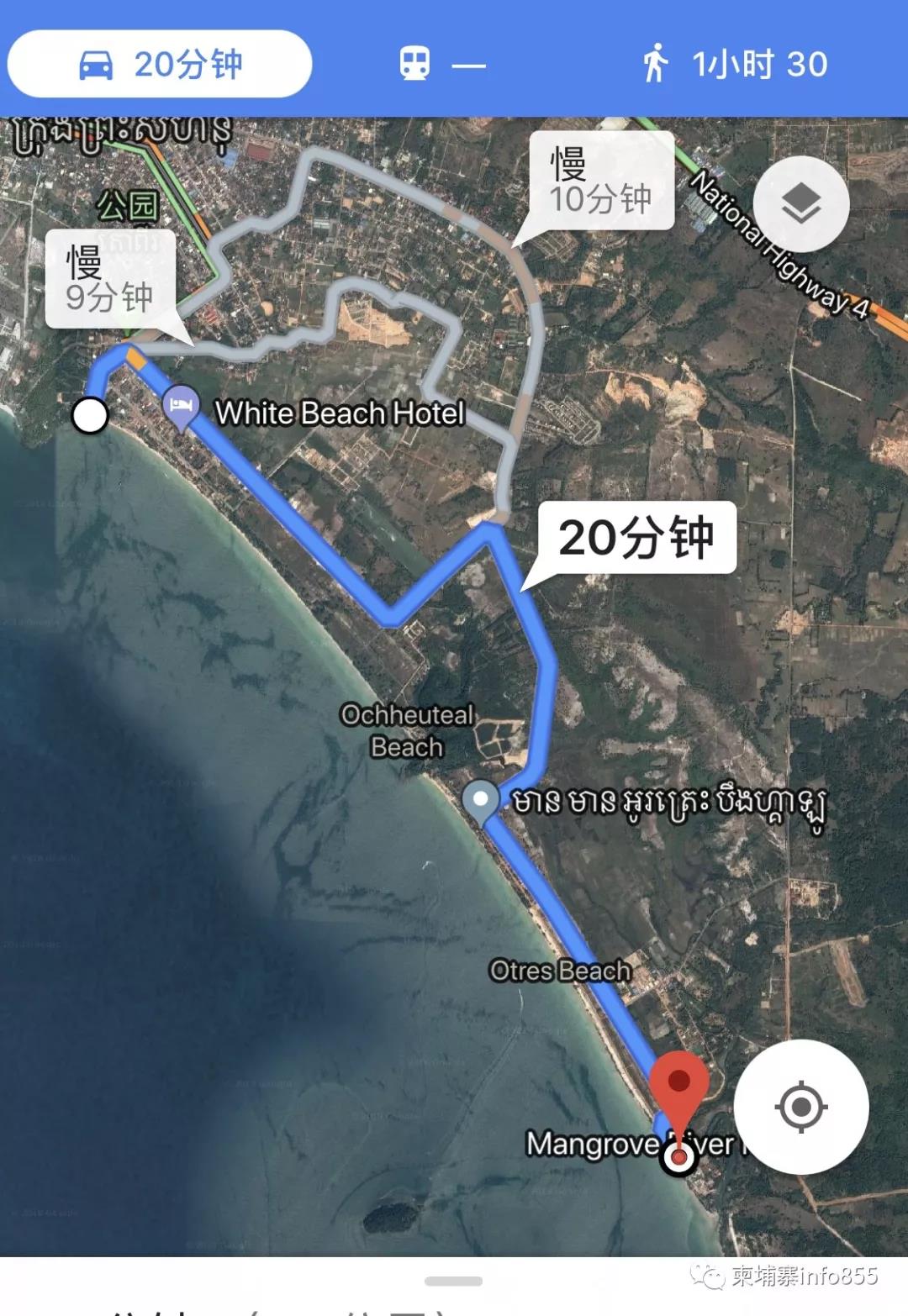Viewport: 908px width, 1316px height.
Task: Select the main 20分钟 route label
Action: [x=636, y=538]
